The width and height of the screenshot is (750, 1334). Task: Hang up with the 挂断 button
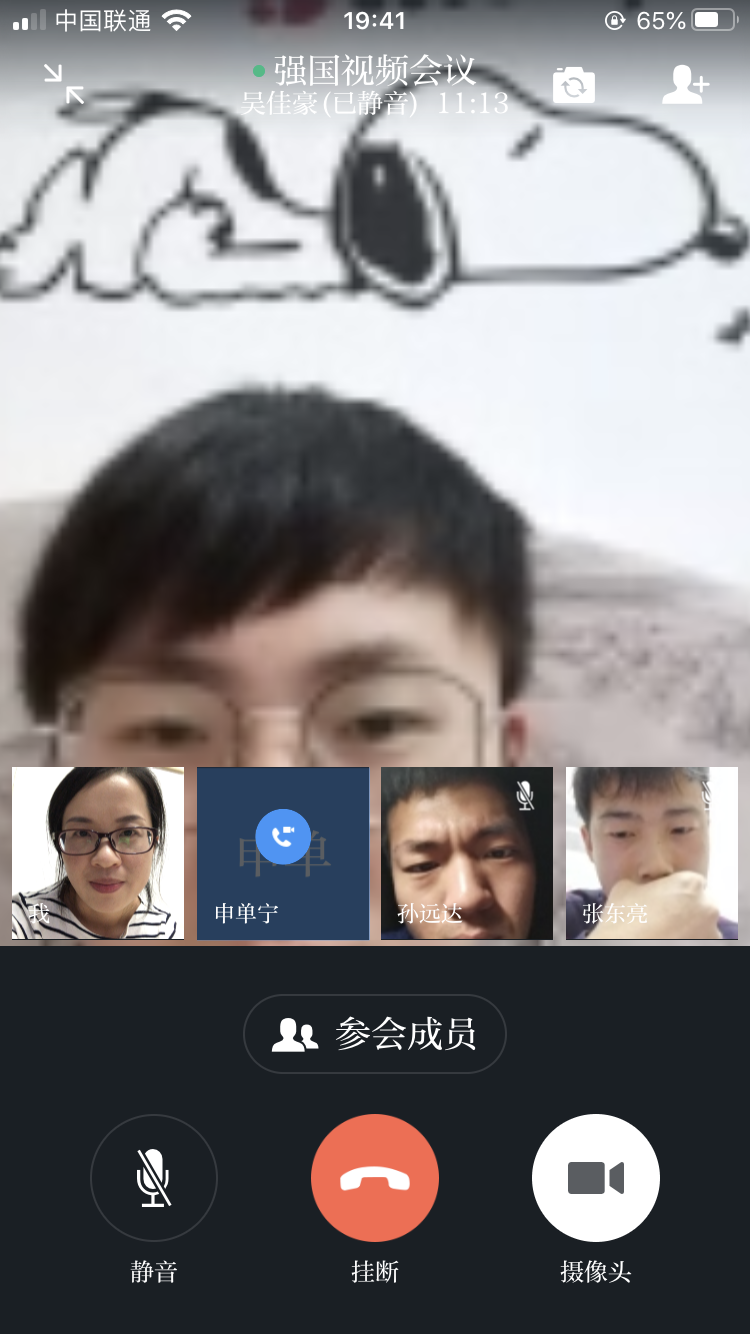click(x=375, y=1178)
